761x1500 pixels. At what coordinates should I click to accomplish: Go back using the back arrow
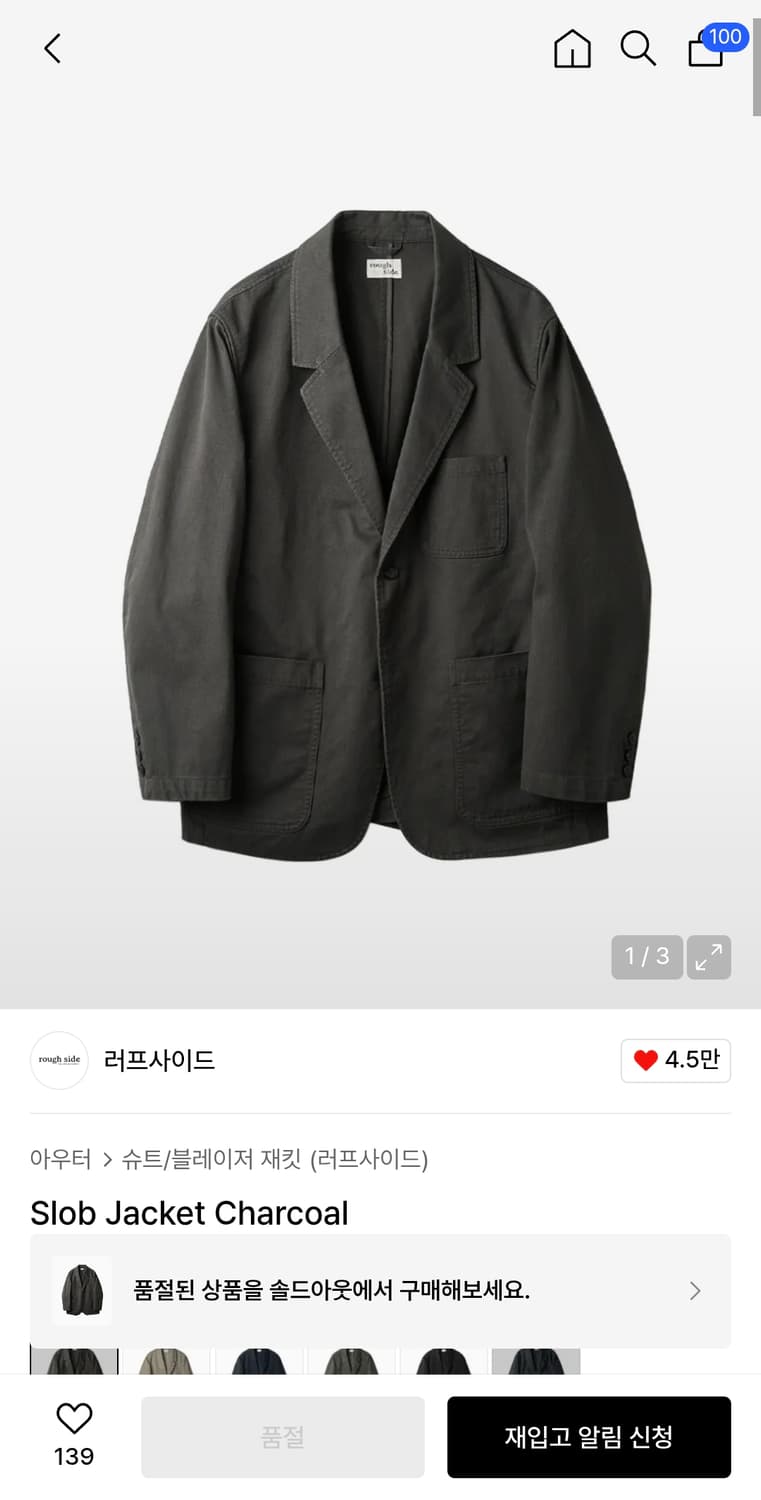(52, 48)
